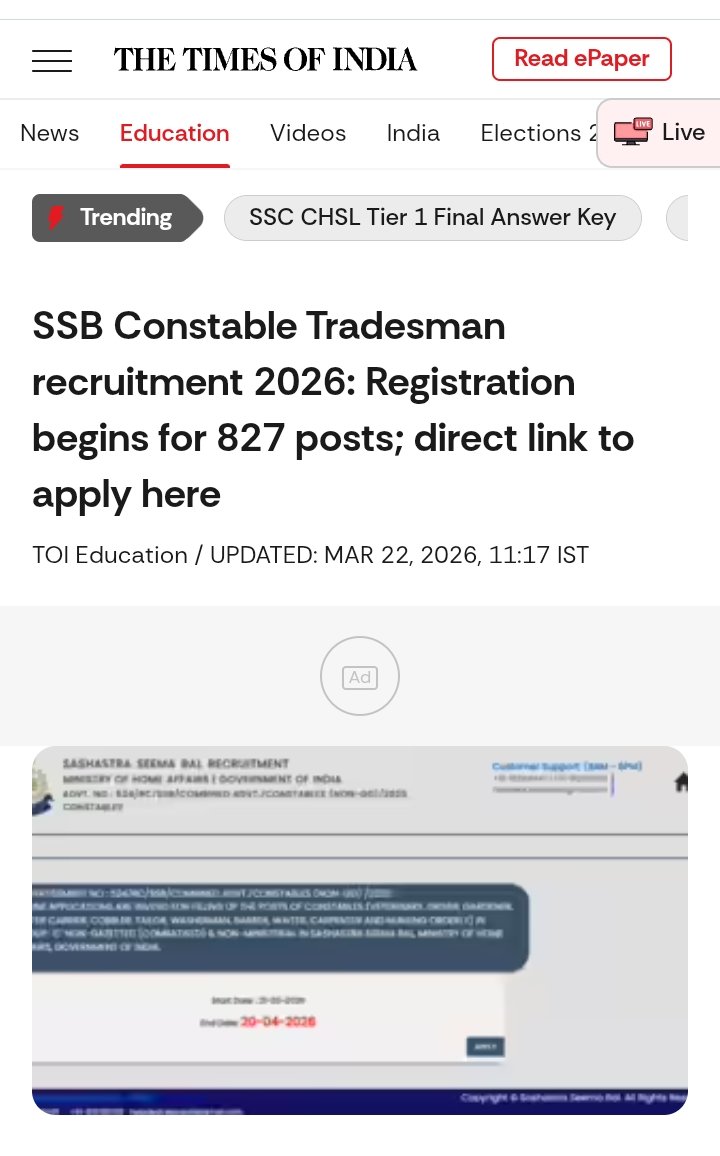
Task: Go to the Videos tab
Action: click(x=308, y=133)
